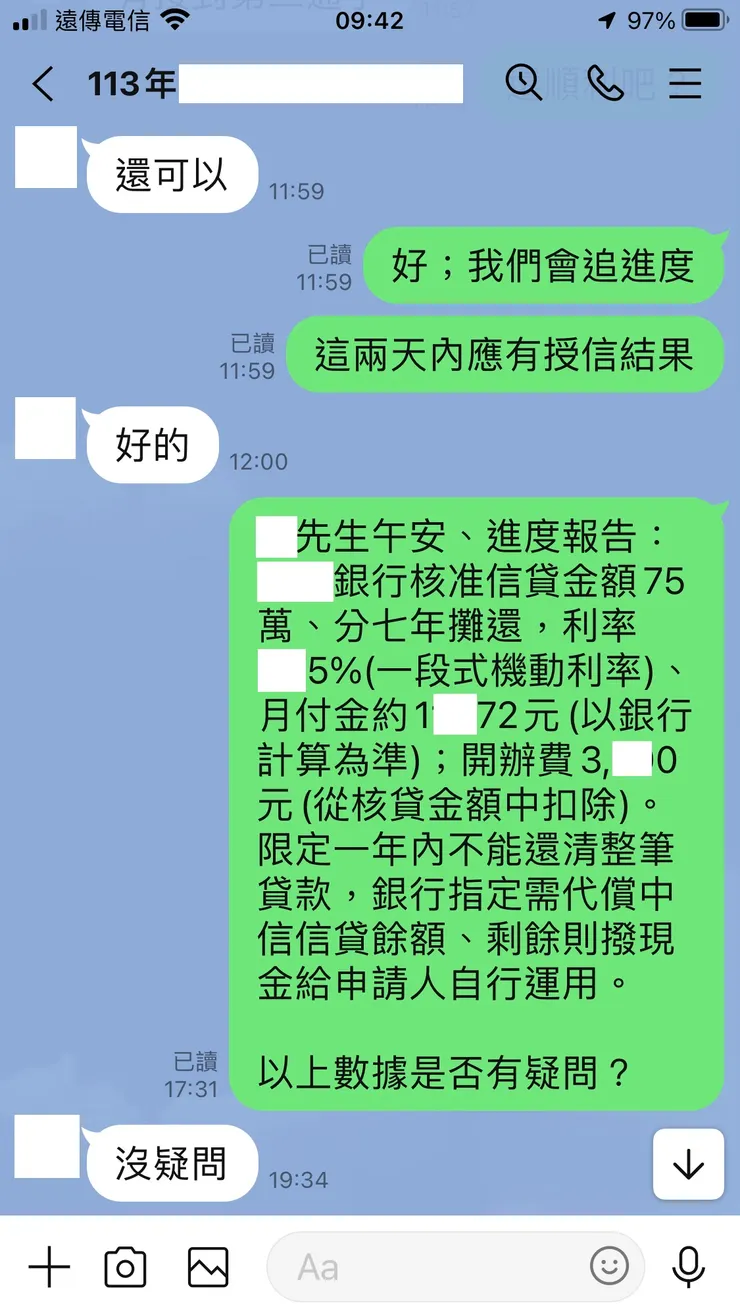
Task: Open the search icon in chat header
Action: [x=524, y=85]
